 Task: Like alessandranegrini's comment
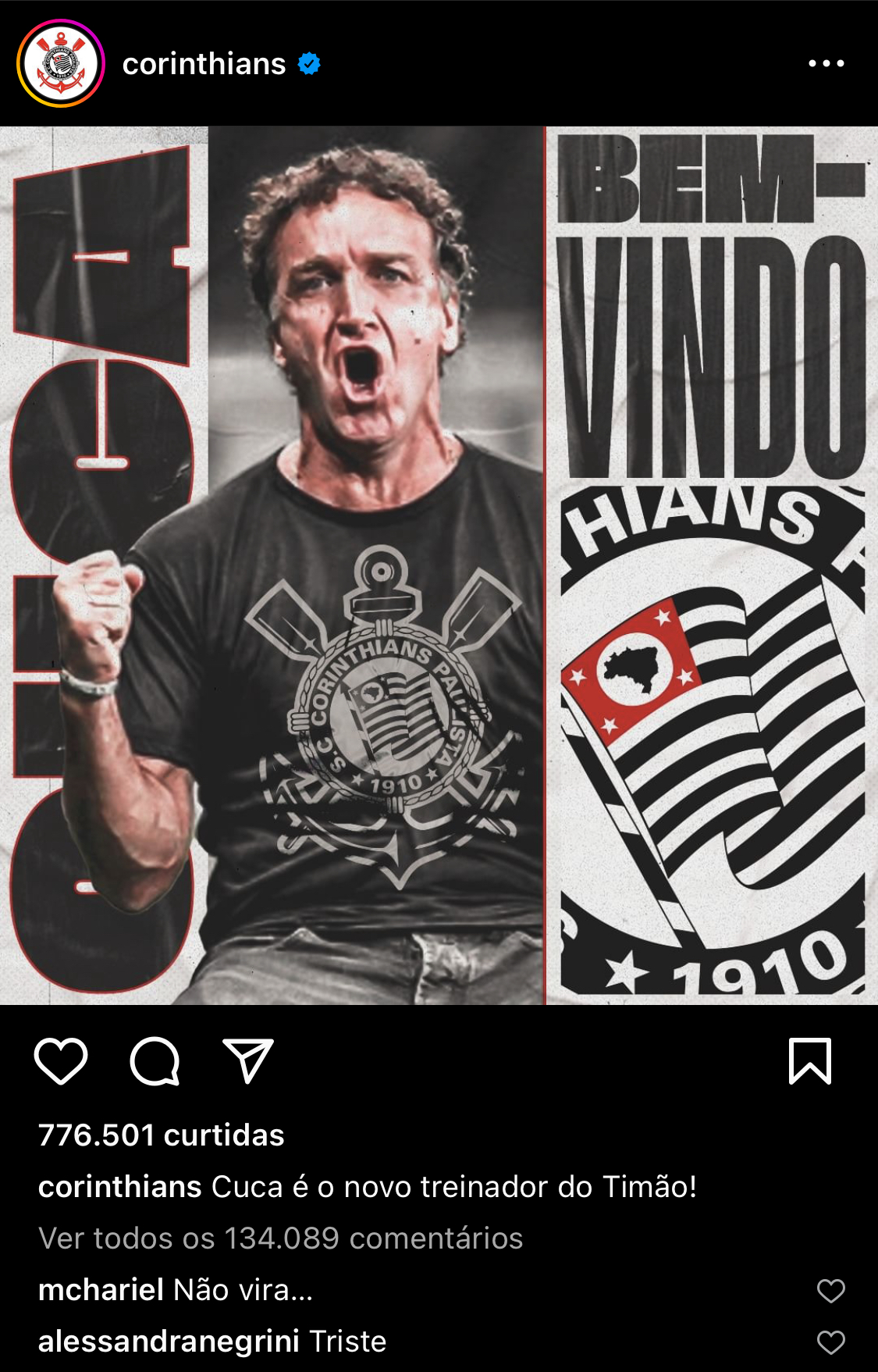pos(830,1342)
